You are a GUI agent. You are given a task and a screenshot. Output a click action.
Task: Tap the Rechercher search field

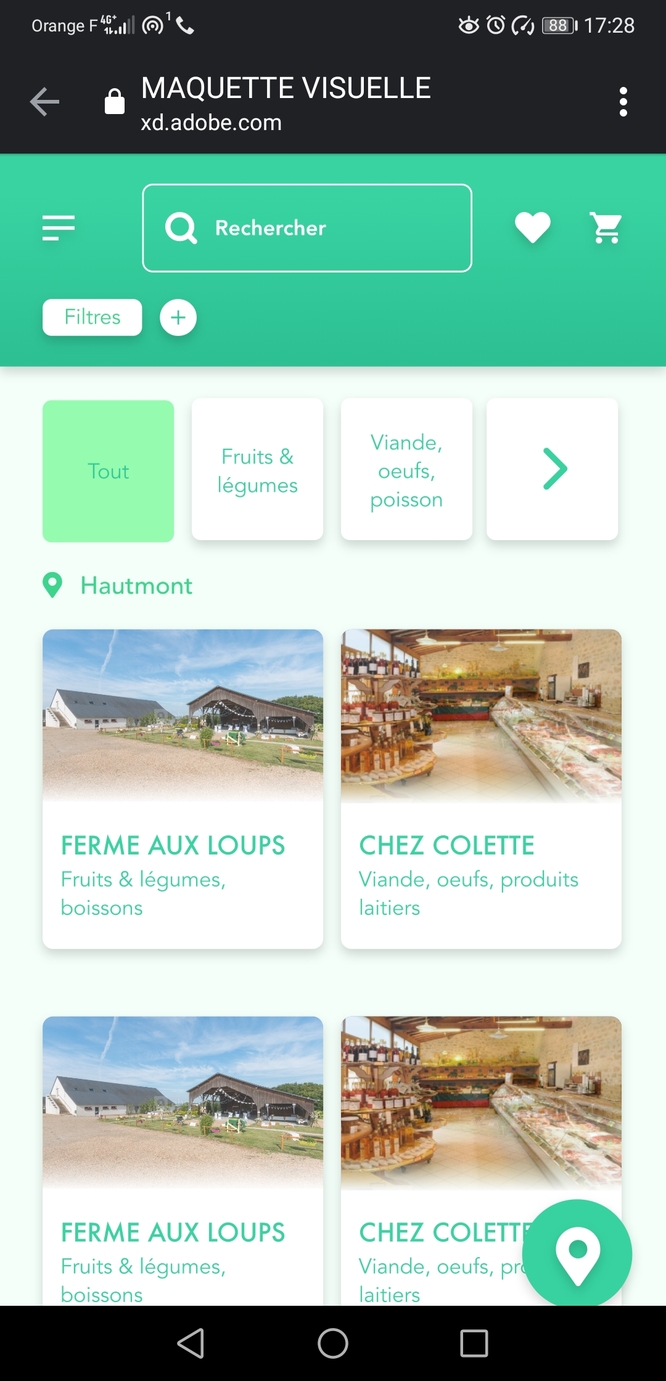(307, 228)
